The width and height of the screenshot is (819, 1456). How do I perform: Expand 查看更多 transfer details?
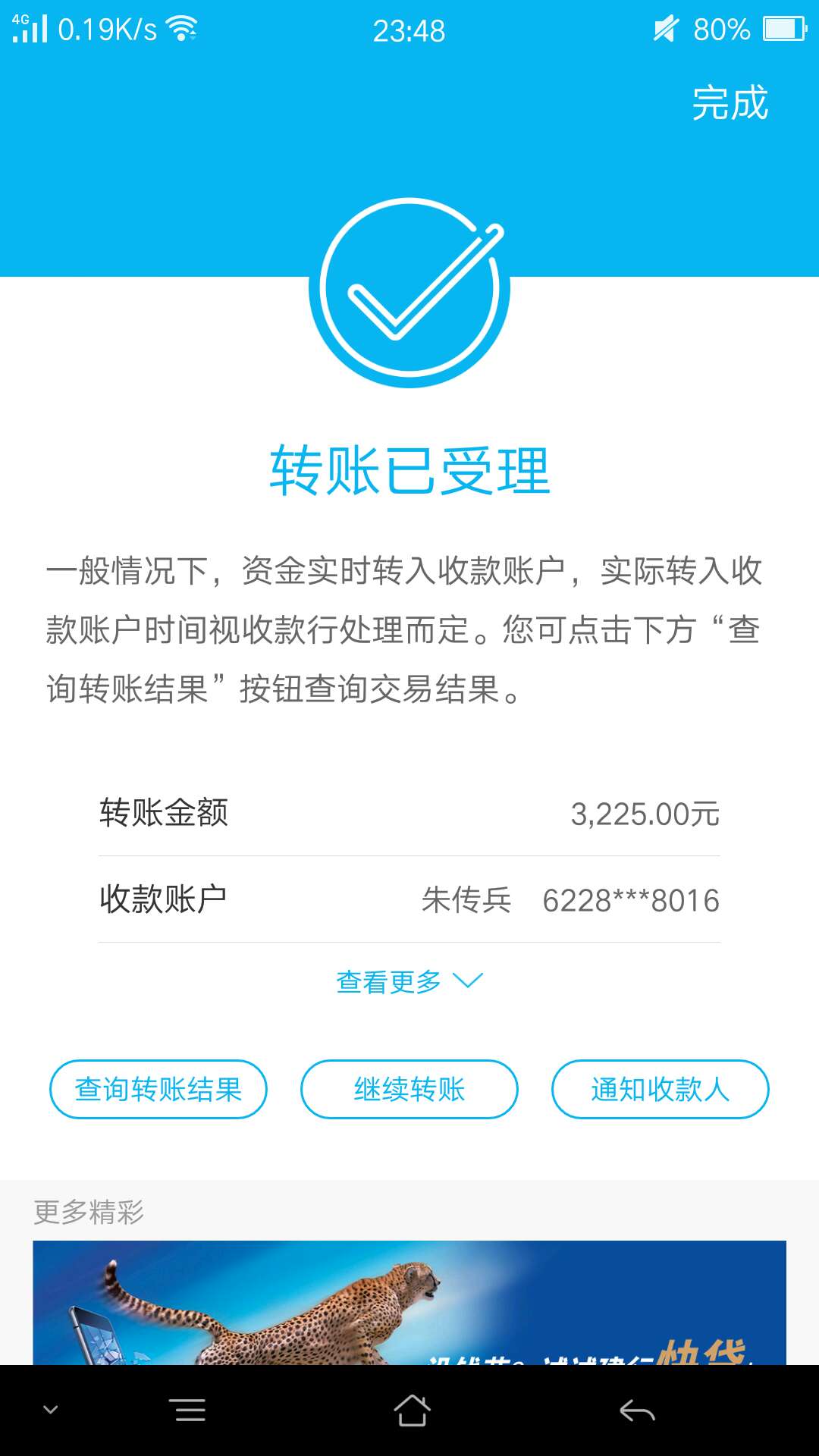click(409, 981)
